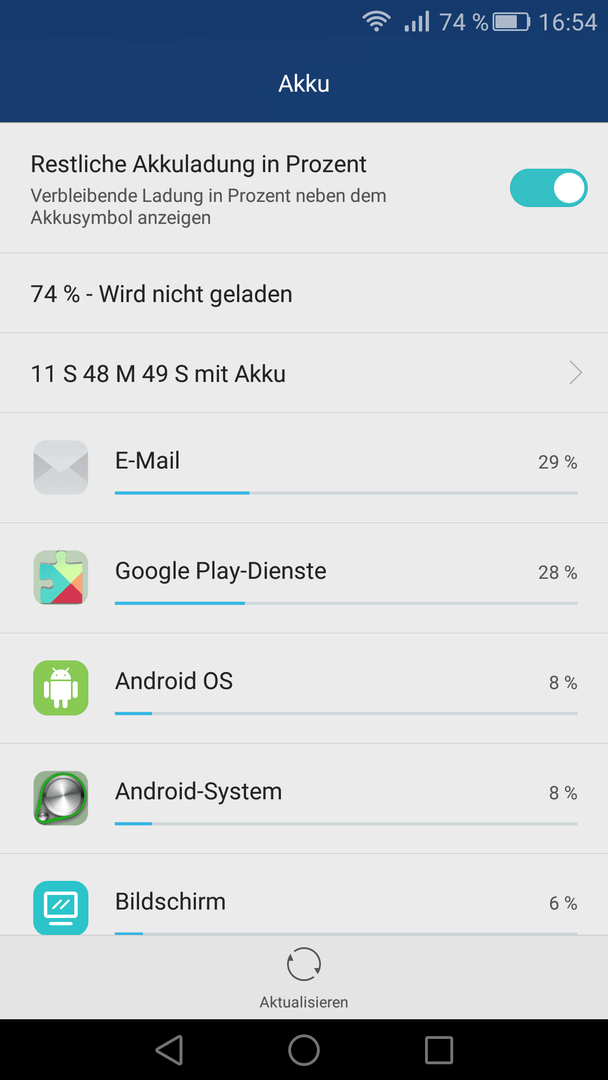The height and width of the screenshot is (1080, 608).
Task: Open Google Play-Dienste battery usage
Action: [304, 578]
